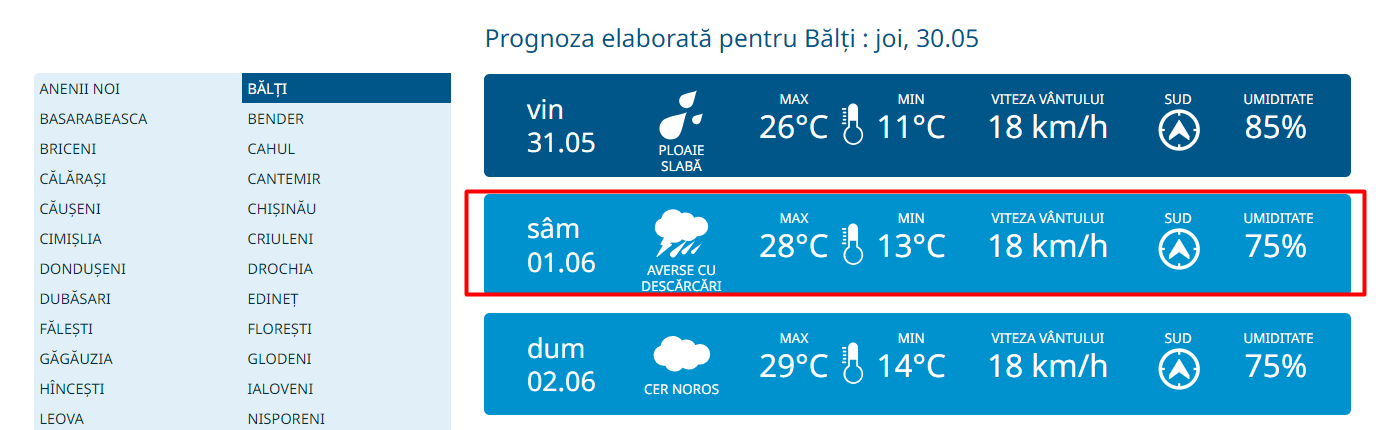Select Fălești from the list
1391x430 pixels.
coord(67,329)
